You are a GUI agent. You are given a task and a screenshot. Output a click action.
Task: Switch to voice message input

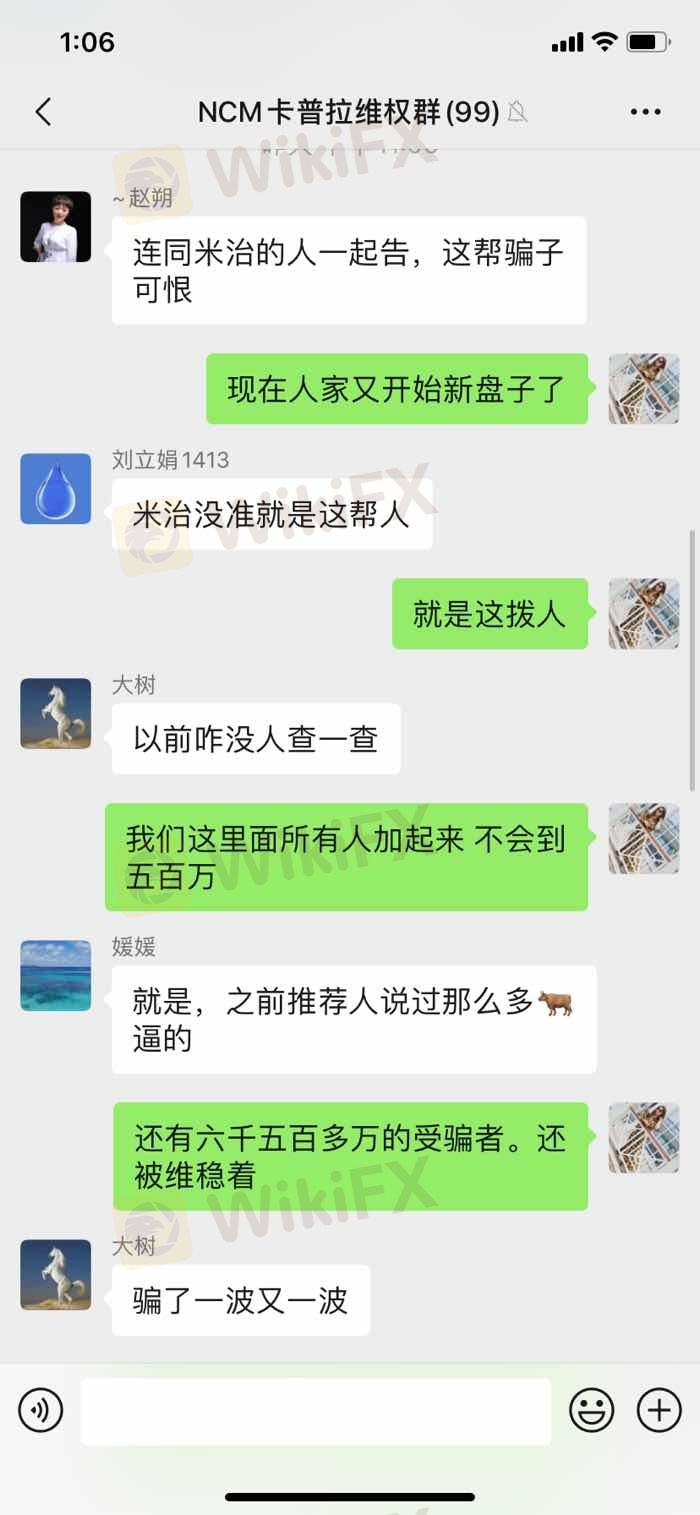[41, 1410]
